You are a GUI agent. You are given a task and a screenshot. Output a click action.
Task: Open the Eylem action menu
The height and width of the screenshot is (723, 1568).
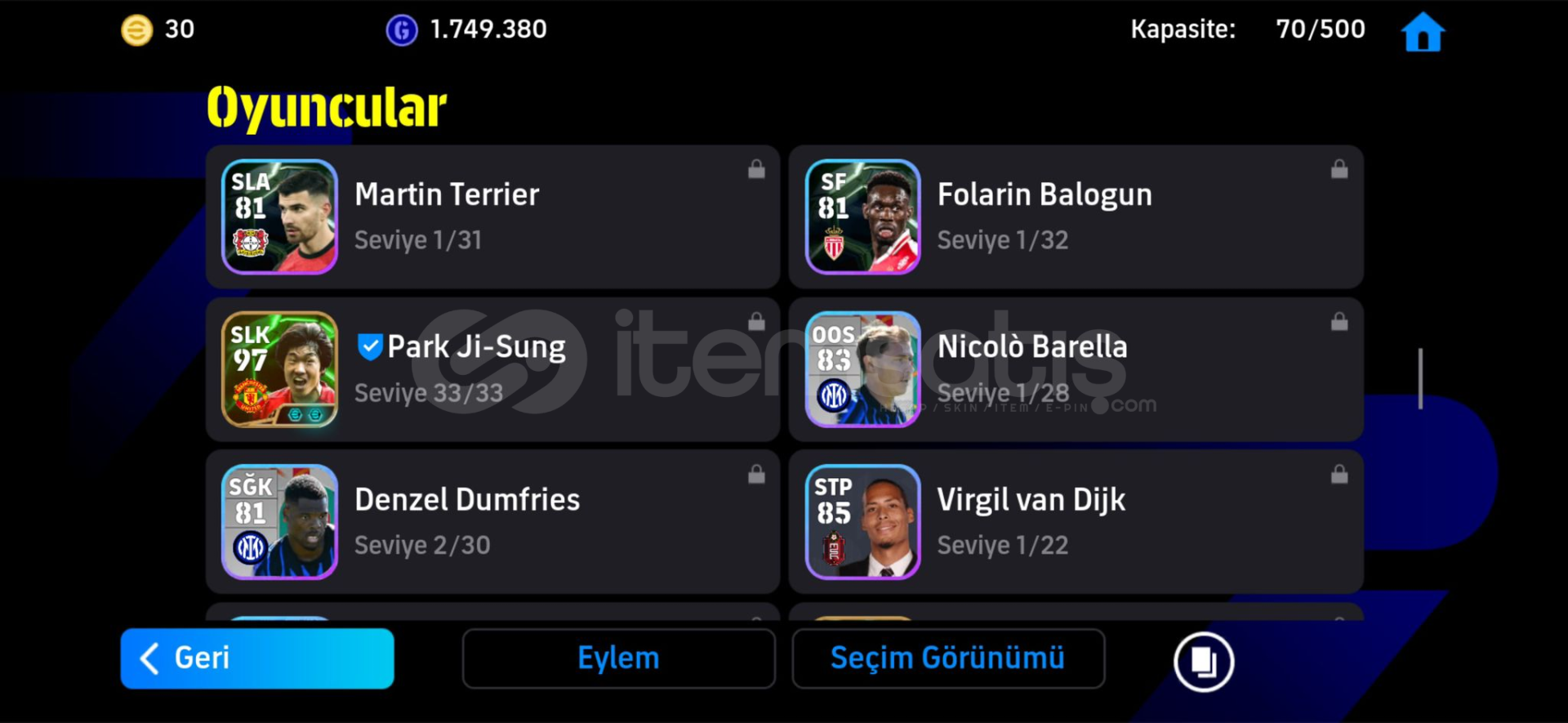point(618,658)
